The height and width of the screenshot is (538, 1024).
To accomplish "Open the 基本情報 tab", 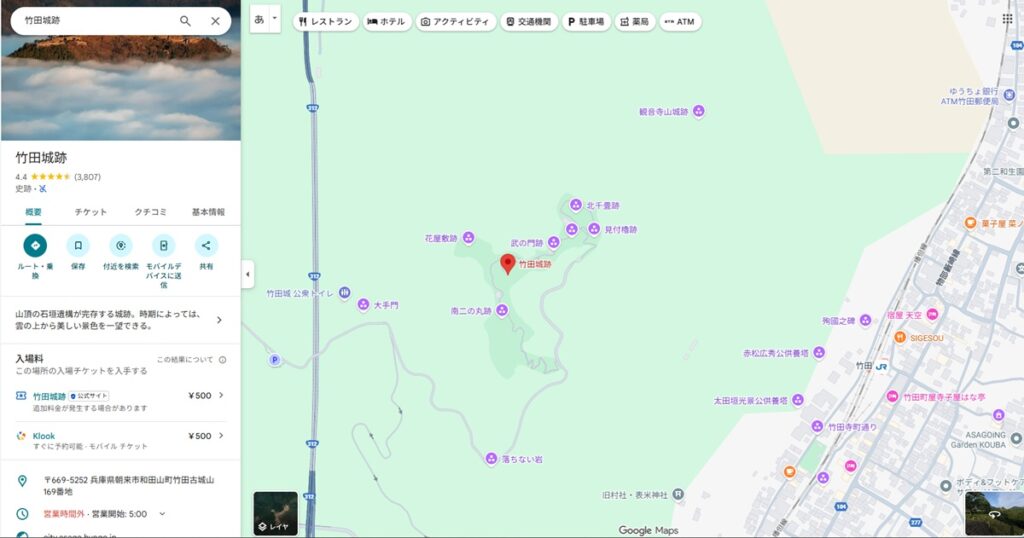I will (208, 212).
